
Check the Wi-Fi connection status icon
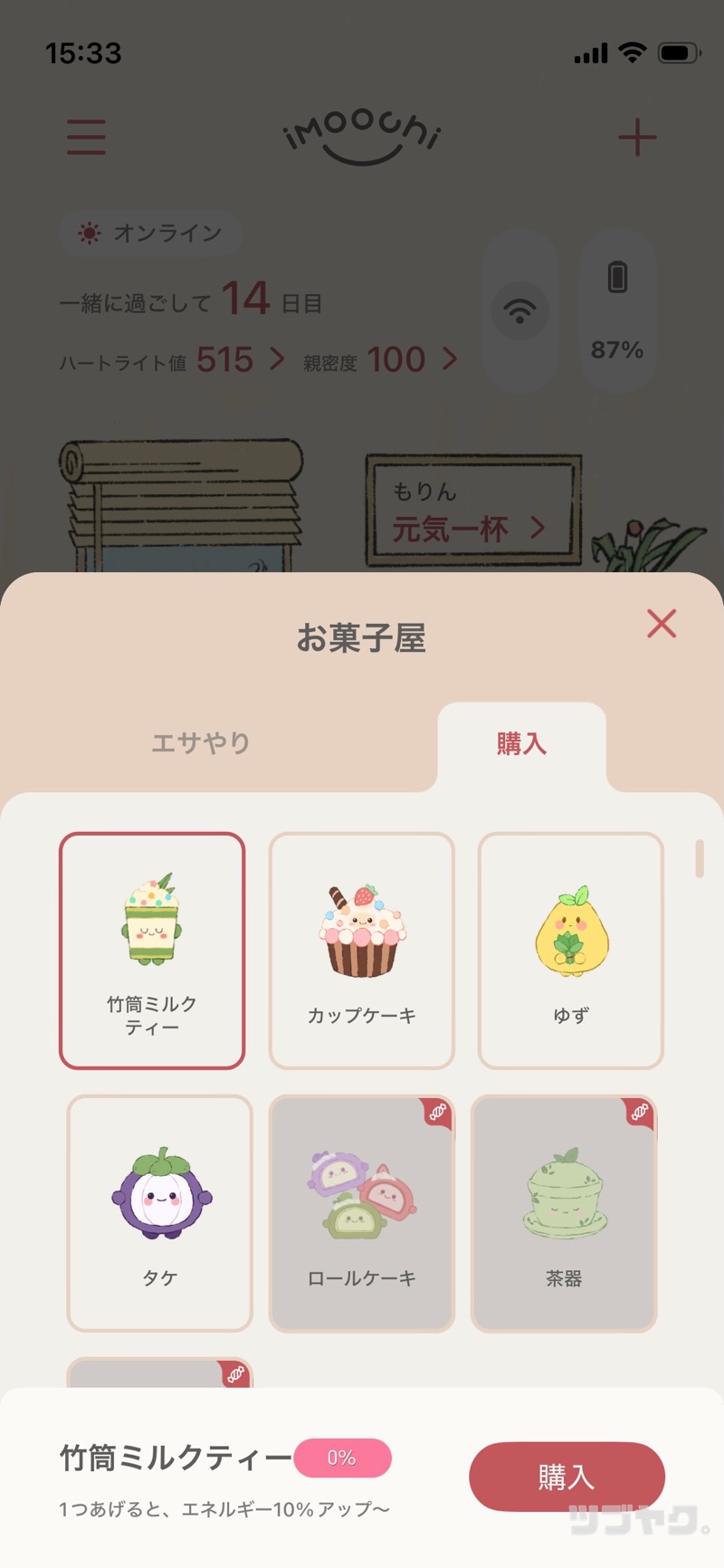[520, 311]
